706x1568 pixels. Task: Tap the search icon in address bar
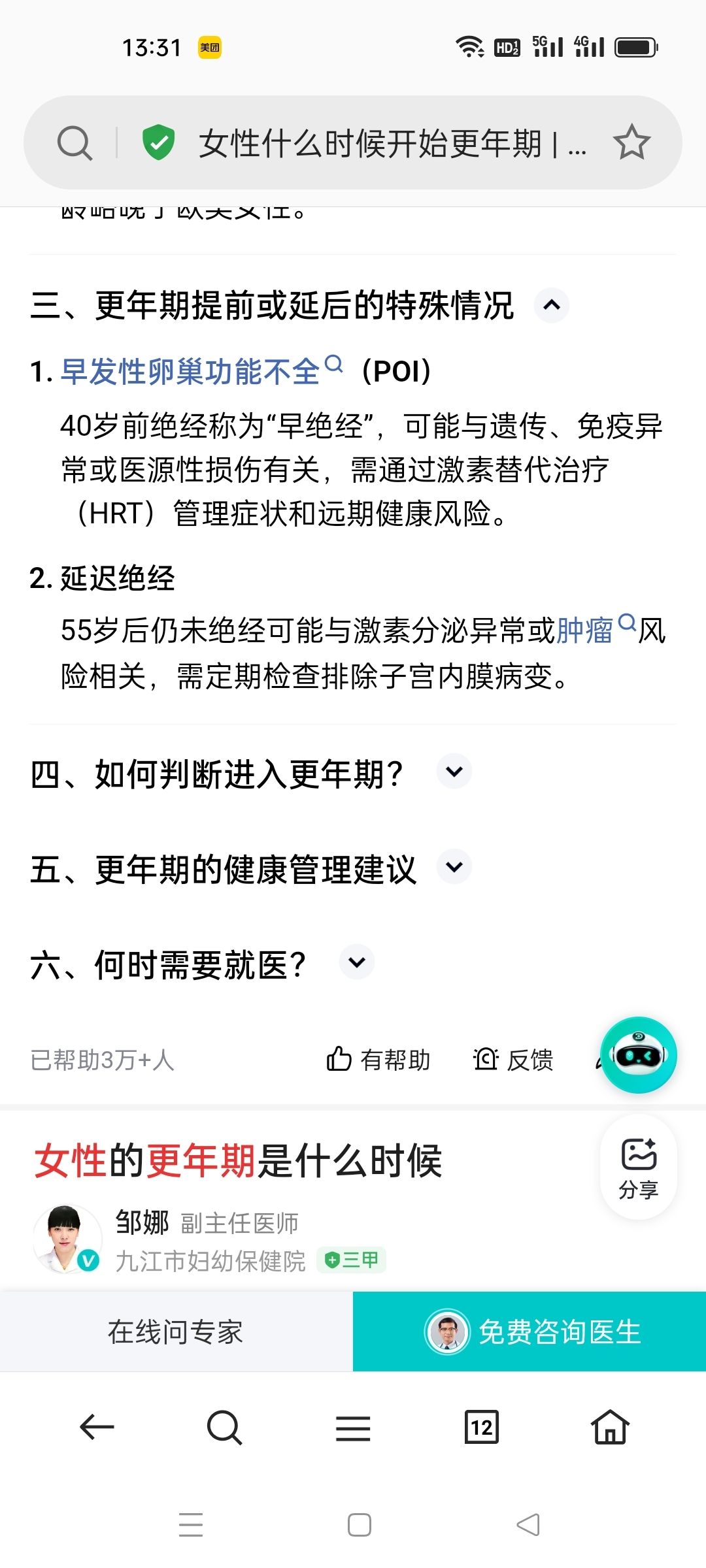(75, 142)
